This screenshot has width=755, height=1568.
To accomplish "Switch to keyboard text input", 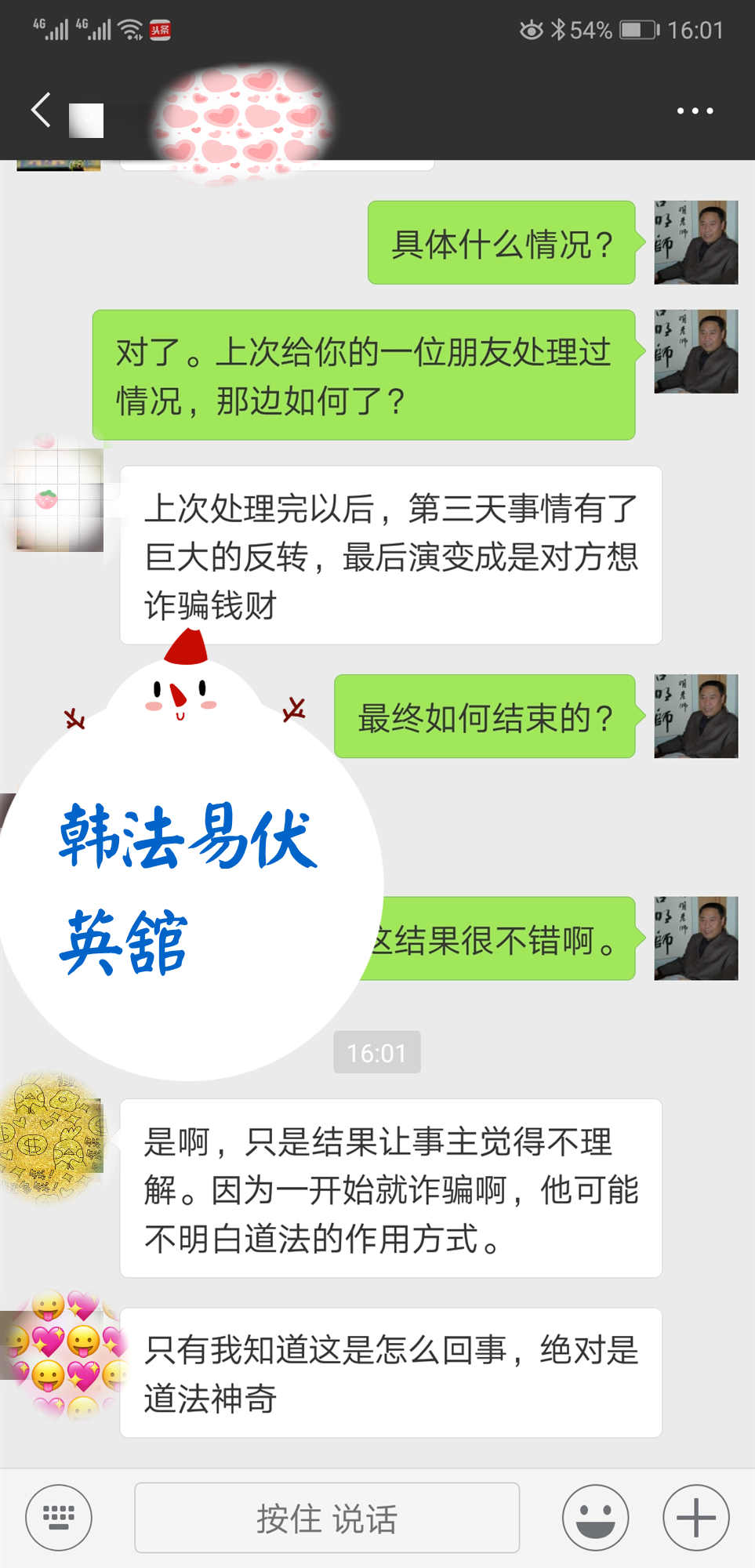I will 59,1517.
